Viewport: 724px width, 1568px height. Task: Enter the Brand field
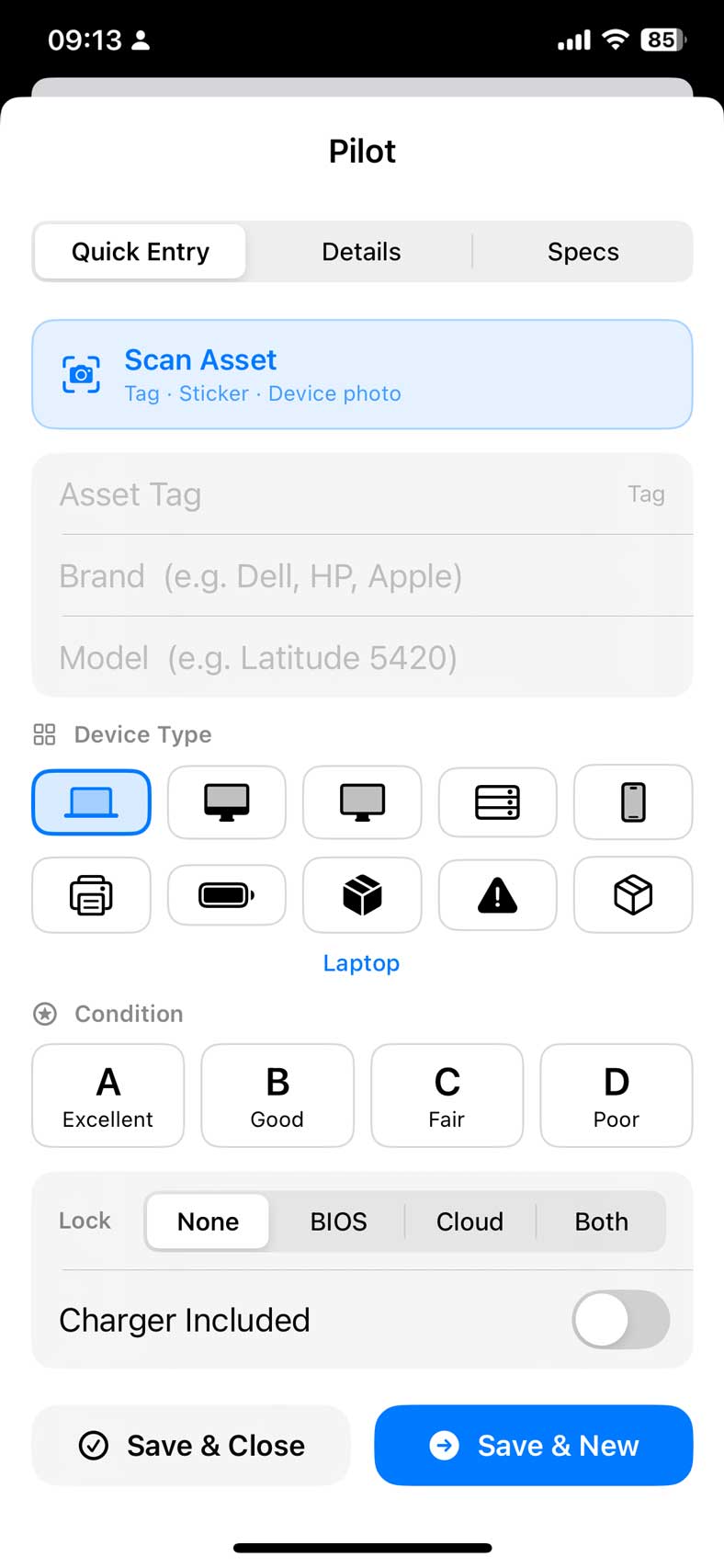tap(362, 576)
